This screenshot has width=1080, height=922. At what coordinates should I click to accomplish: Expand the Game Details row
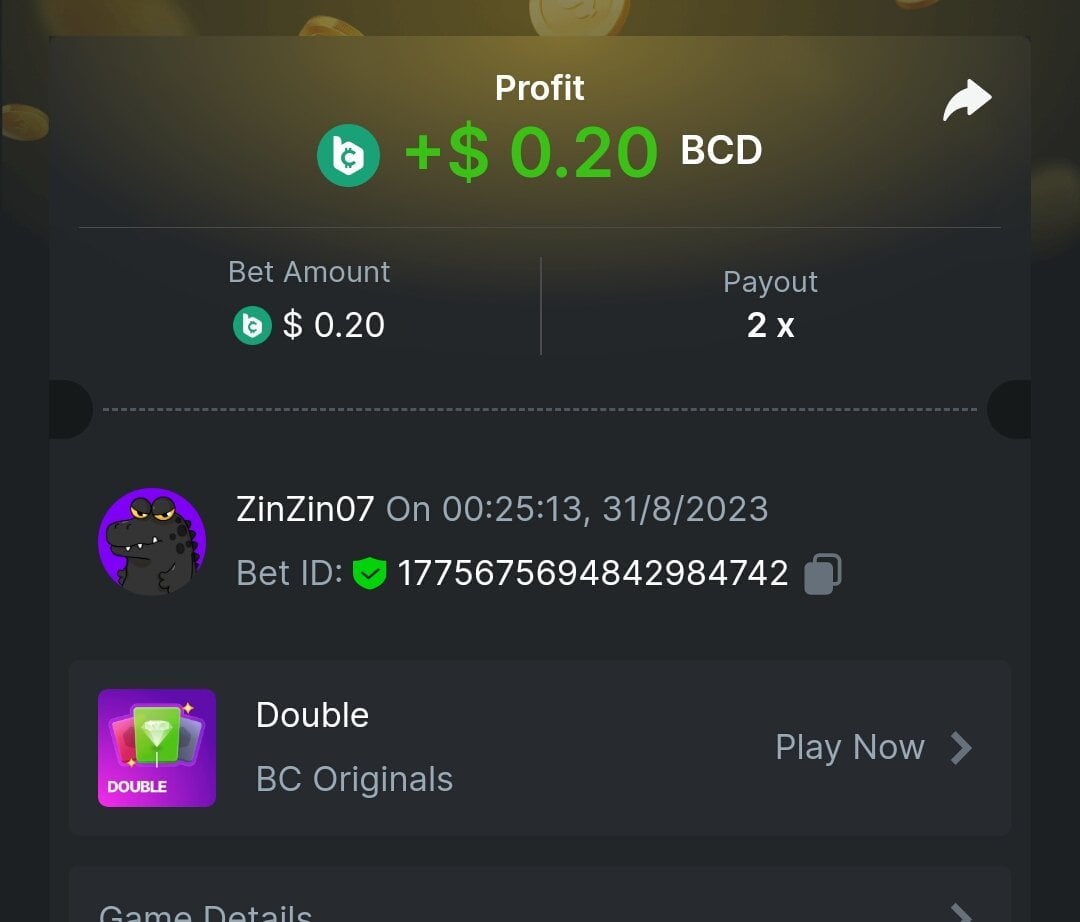[x=540, y=908]
